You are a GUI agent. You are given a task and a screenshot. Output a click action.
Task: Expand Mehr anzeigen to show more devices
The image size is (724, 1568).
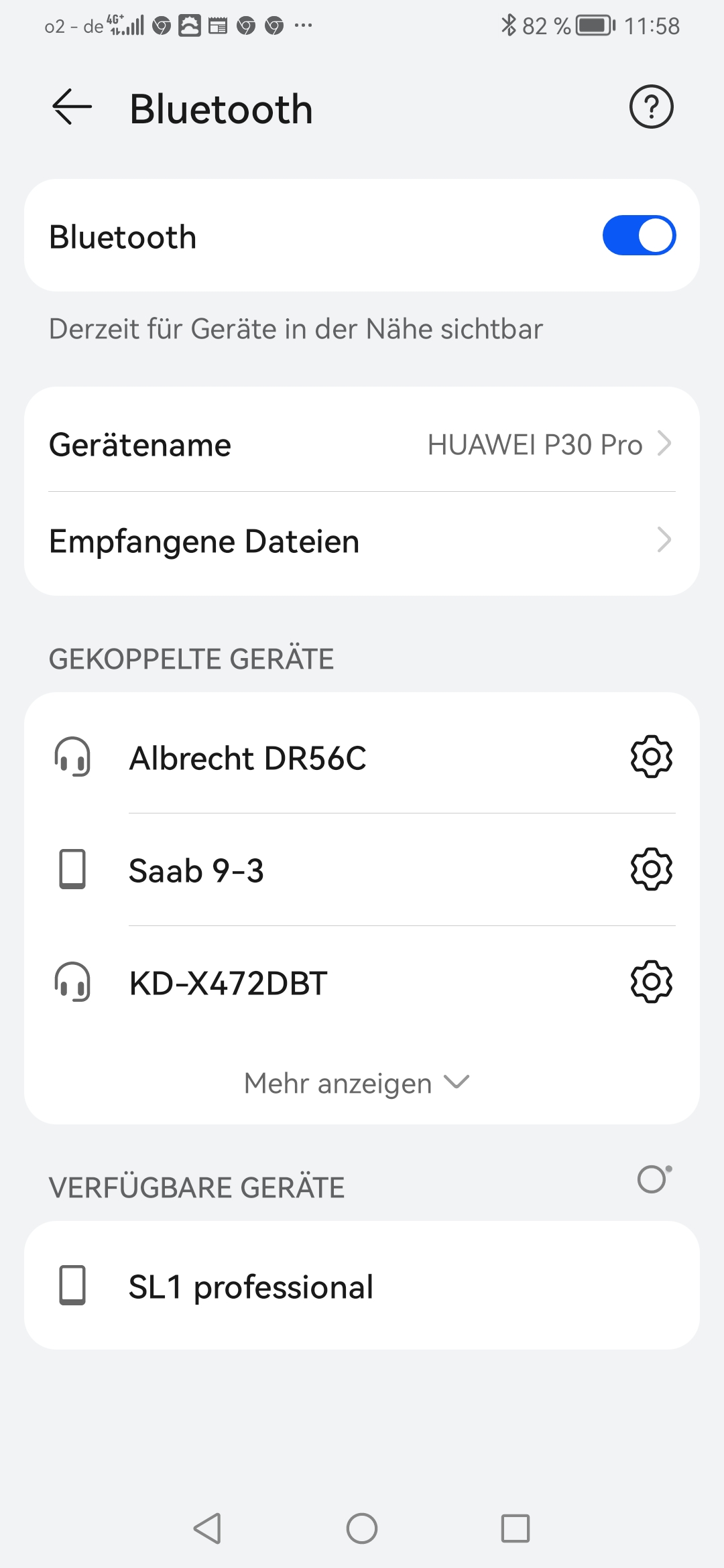coord(357,1083)
